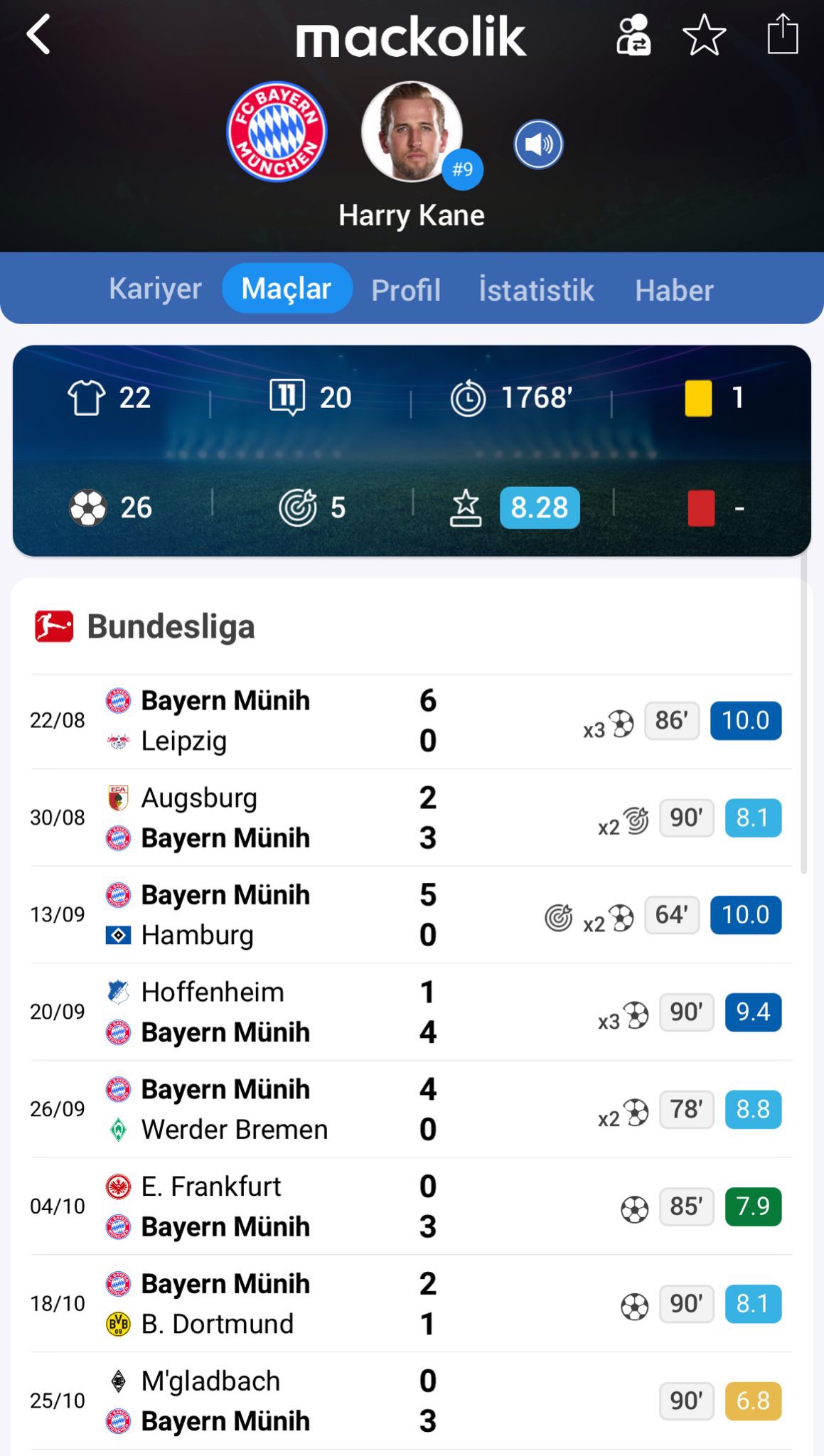Open the player comparison icon

tap(633, 35)
